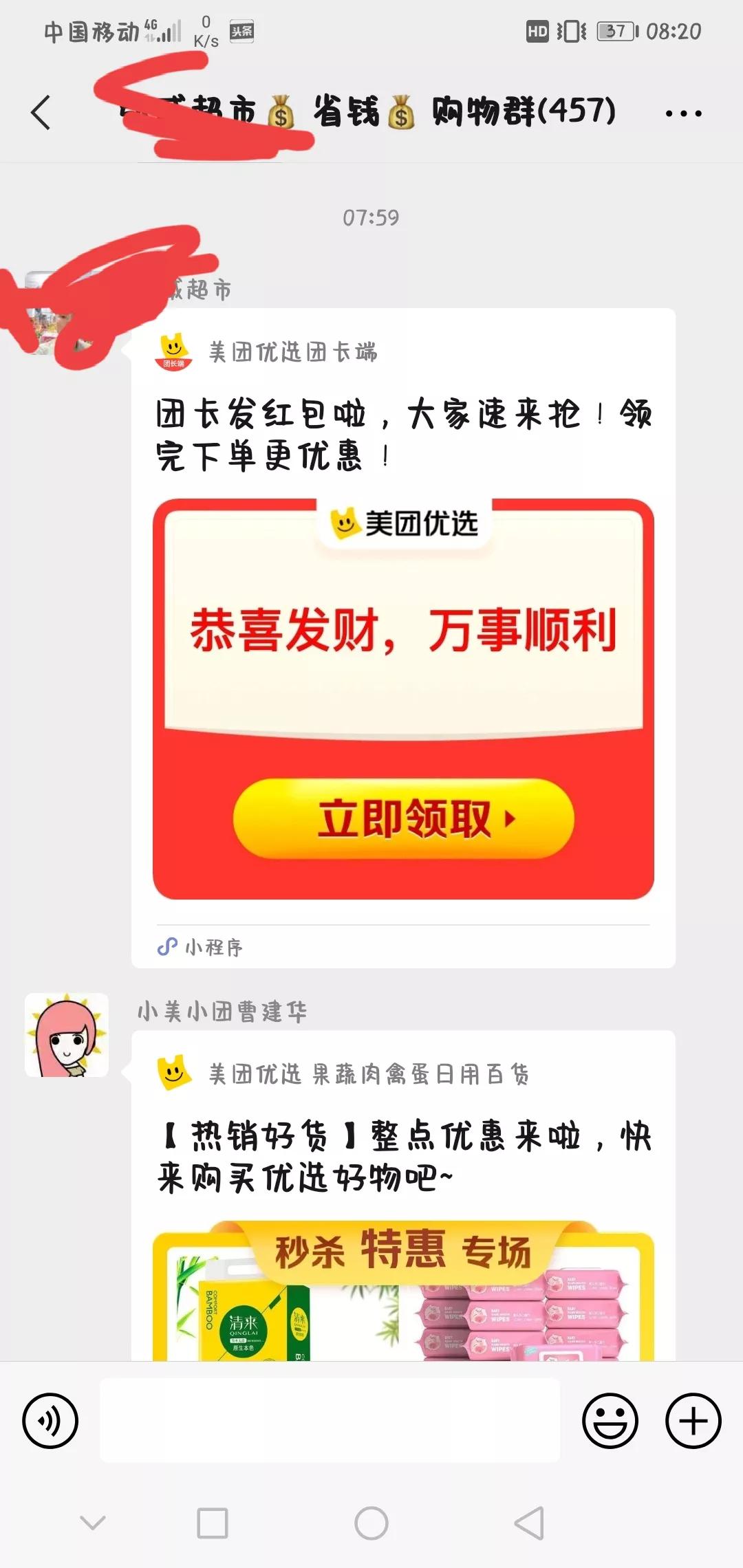Show recent apps from navigation bar
The width and height of the screenshot is (743, 1568).
[x=213, y=1523]
